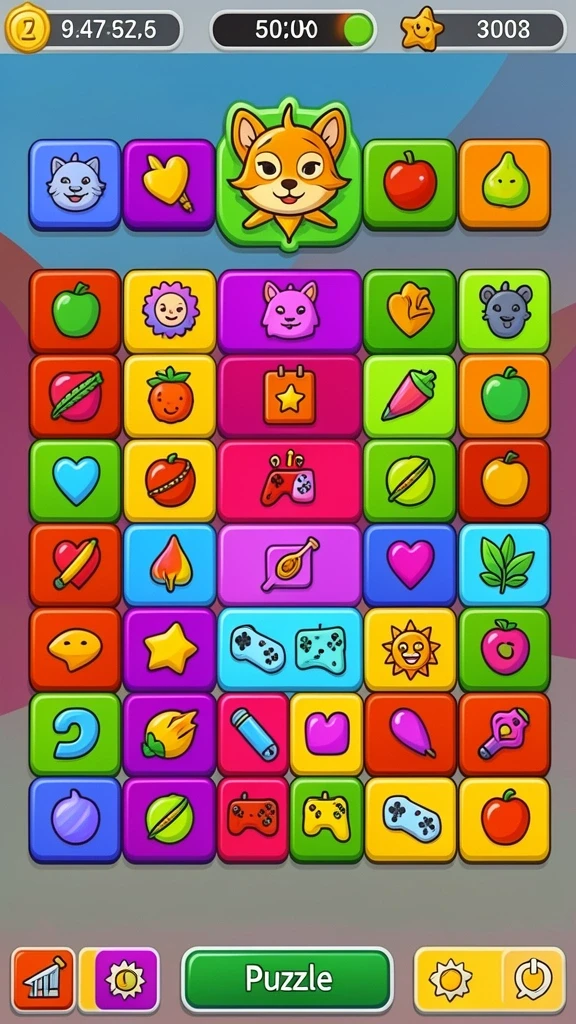Select the wide cyan tile with two gamepads
Viewport: 576px width, 1024px height.
click(x=289, y=649)
